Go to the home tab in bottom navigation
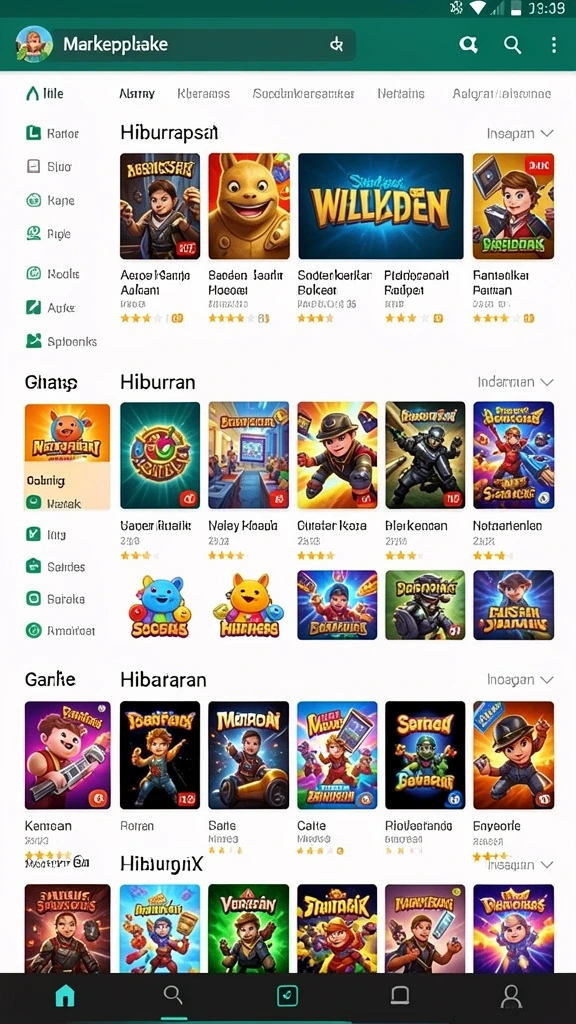Image resolution: width=576 pixels, height=1024 pixels. tap(65, 995)
